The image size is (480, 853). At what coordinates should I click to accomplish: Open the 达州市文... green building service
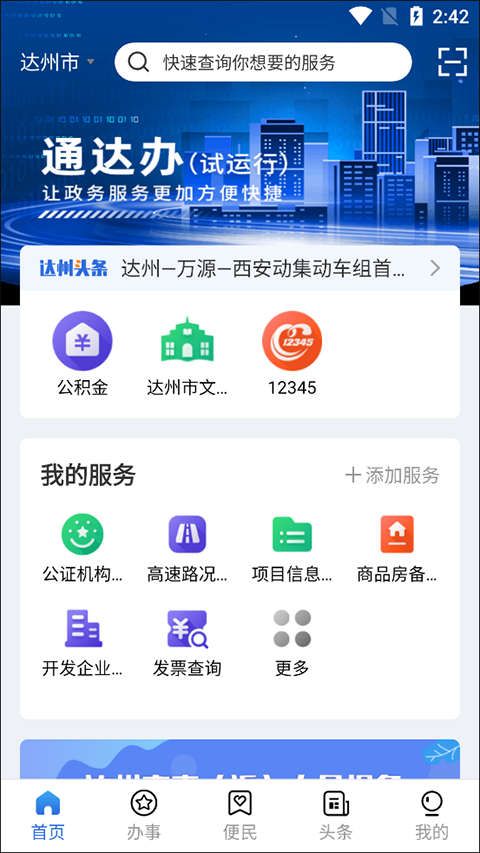[x=187, y=353]
